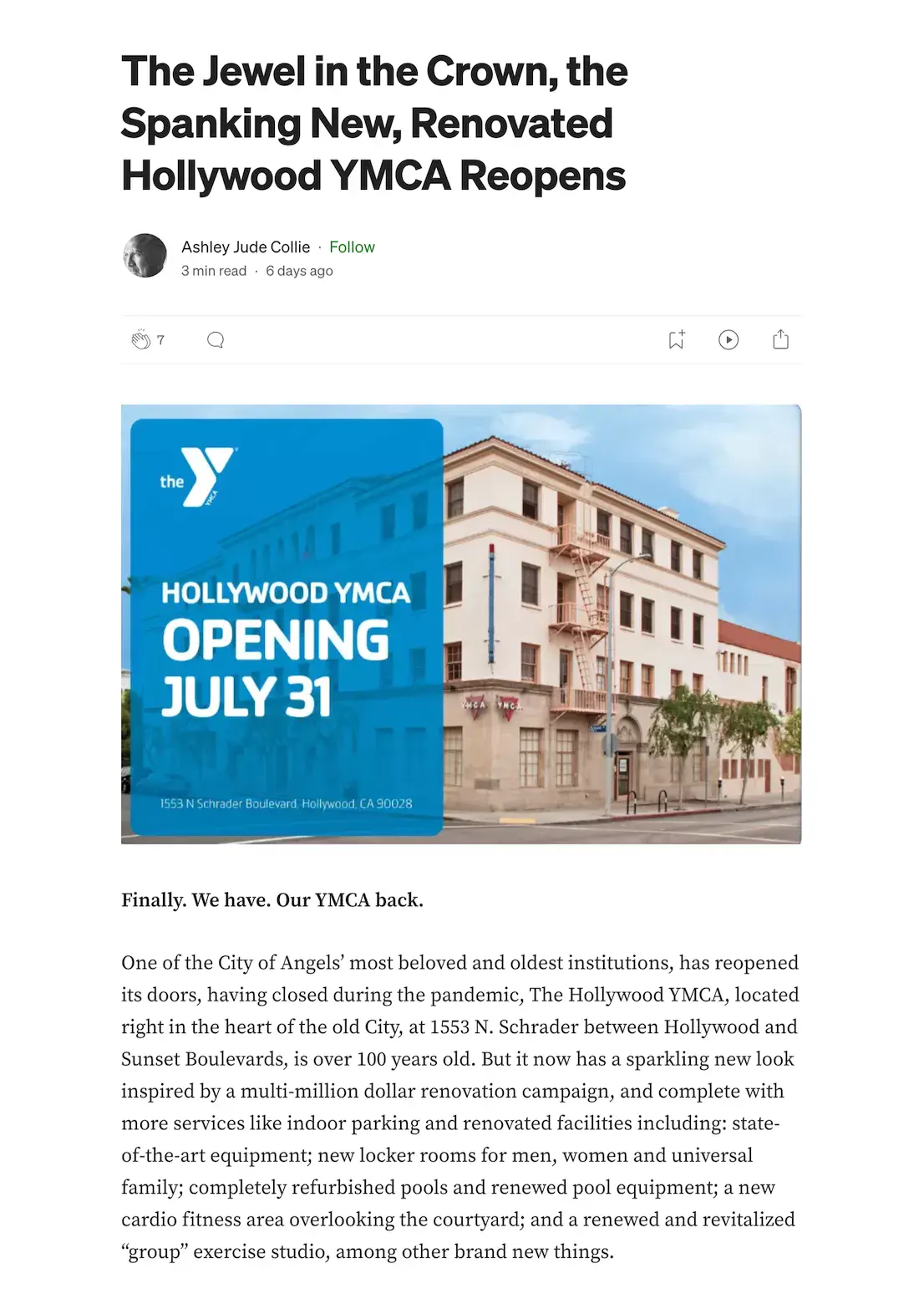Share this article
The width and height of the screenshot is (924, 1309).
pyautogui.click(x=780, y=339)
